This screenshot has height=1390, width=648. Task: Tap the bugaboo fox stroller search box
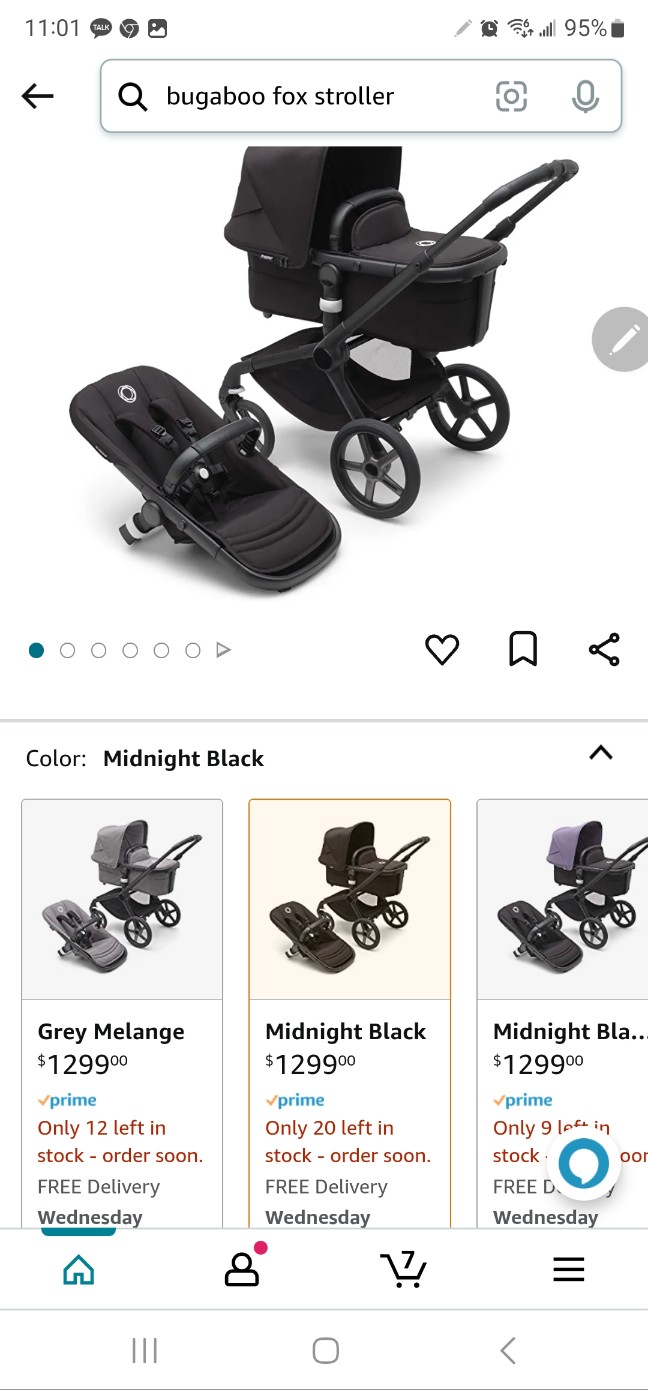coord(300,96)
